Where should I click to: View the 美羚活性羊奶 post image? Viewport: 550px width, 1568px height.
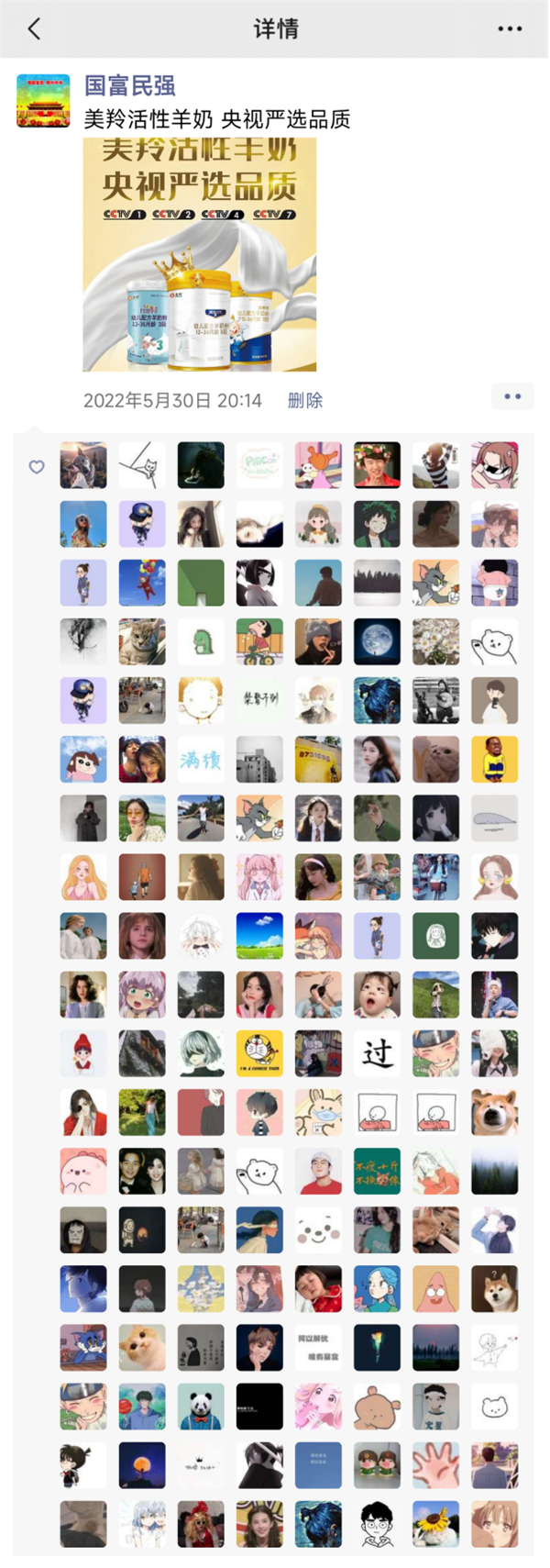tap(200, 254)
